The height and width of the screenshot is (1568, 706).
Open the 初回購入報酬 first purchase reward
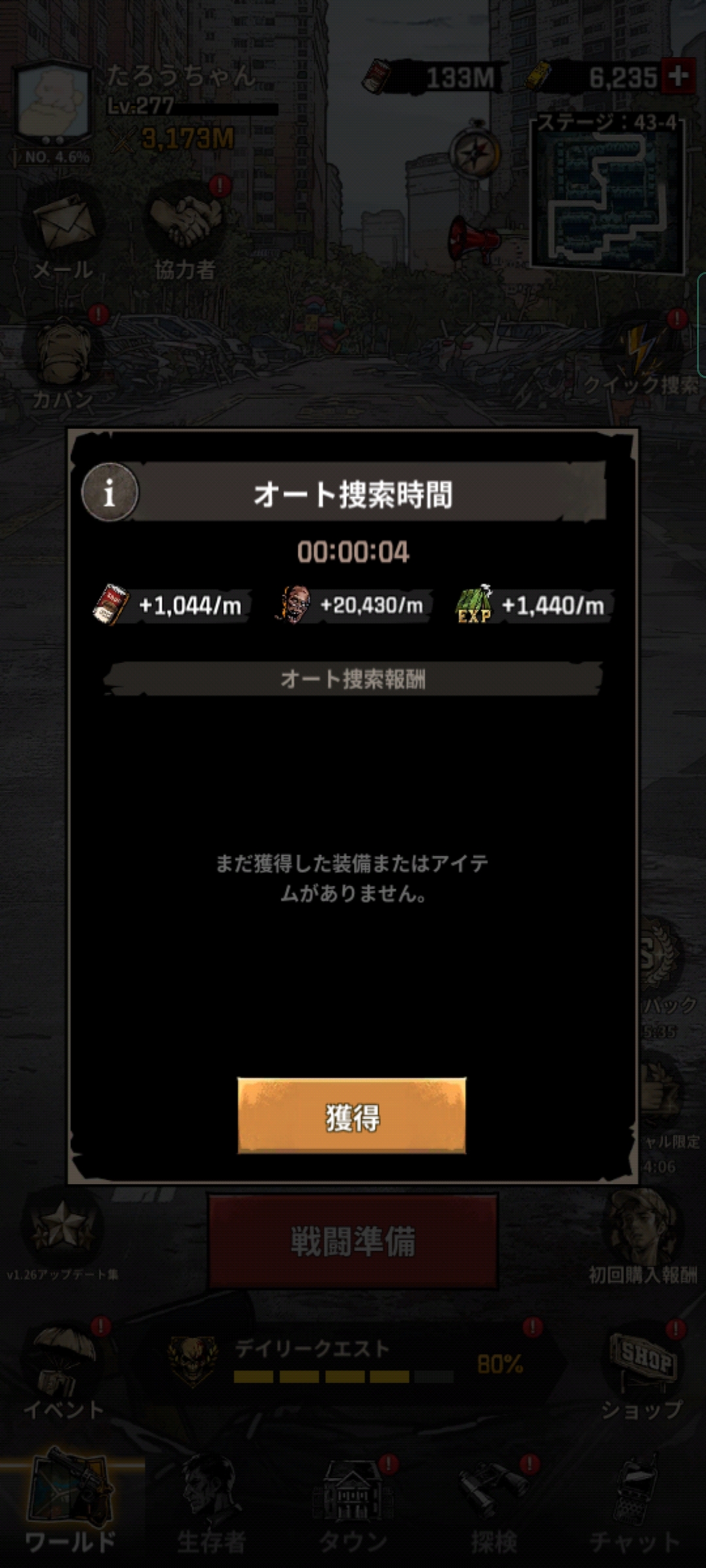[643, 1235]
